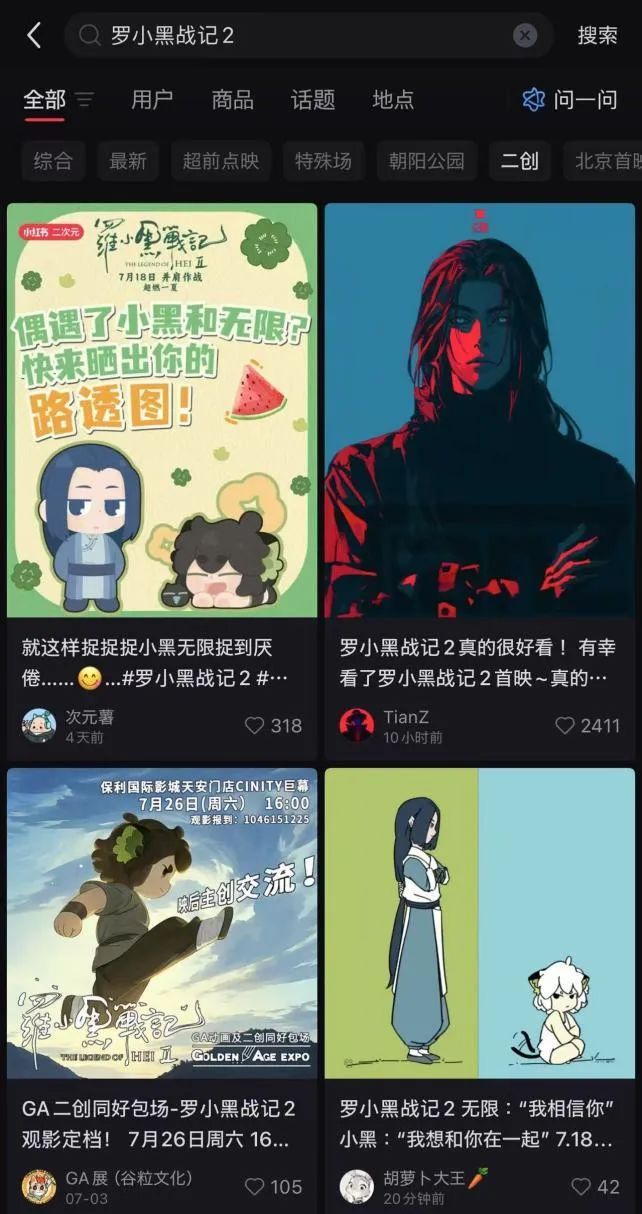Select the 超前点映 filter chip
The image size is (642, 1214).
(220, 161)
